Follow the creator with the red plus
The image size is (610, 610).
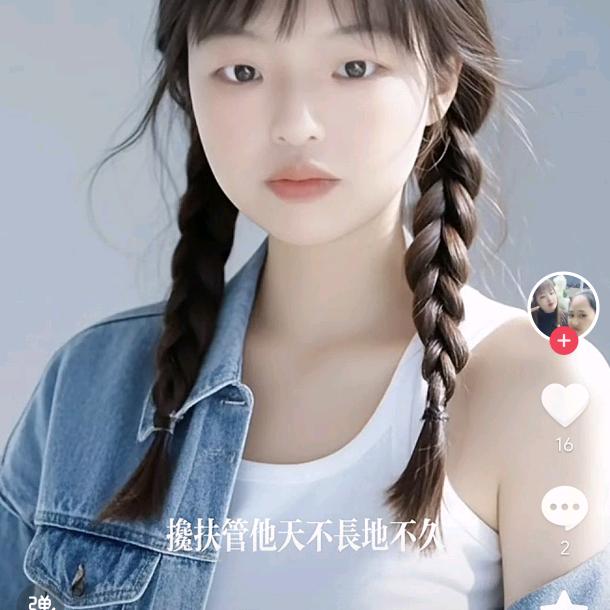point(564,341)
